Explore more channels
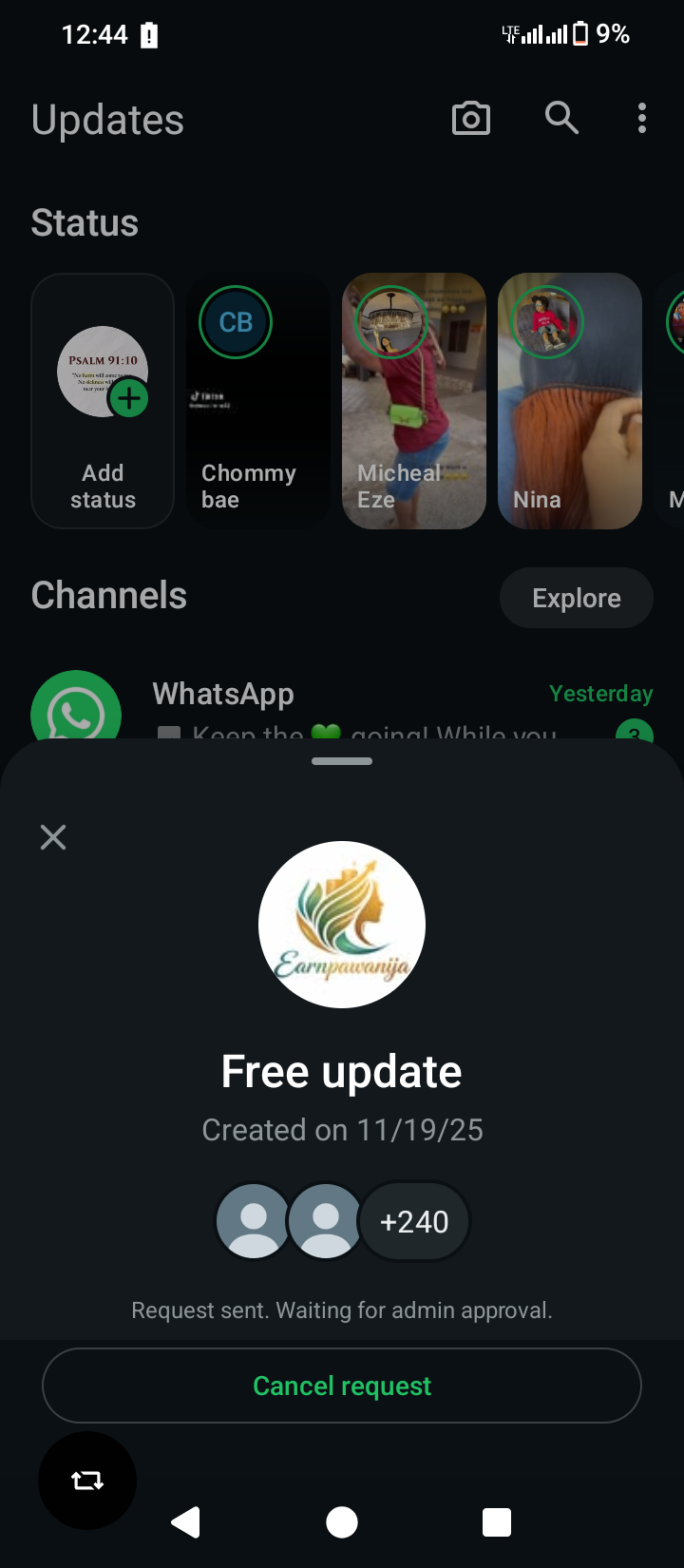The width and height of the screenshot is (684, 1568). pos(576,598)
